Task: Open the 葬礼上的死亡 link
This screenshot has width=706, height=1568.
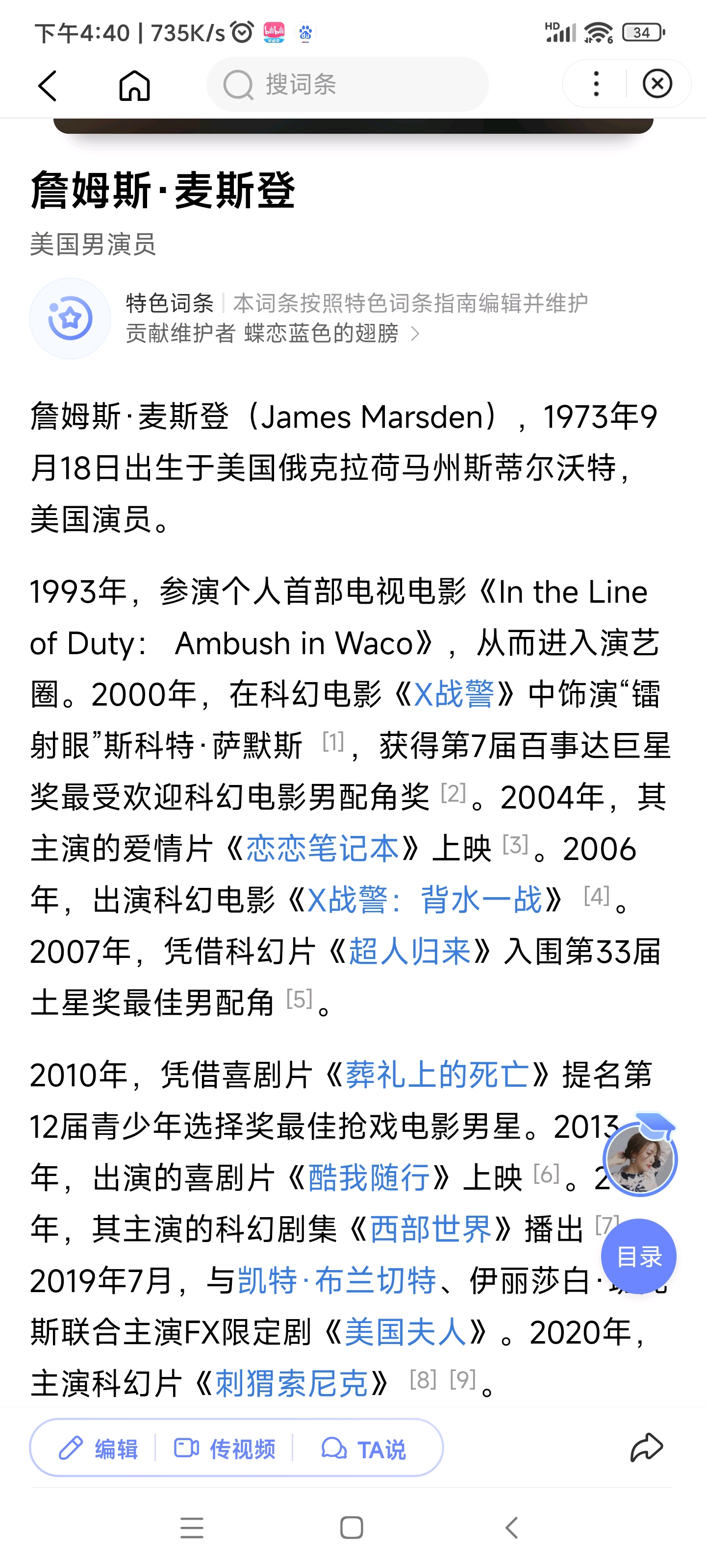Action: [437, 1075]
